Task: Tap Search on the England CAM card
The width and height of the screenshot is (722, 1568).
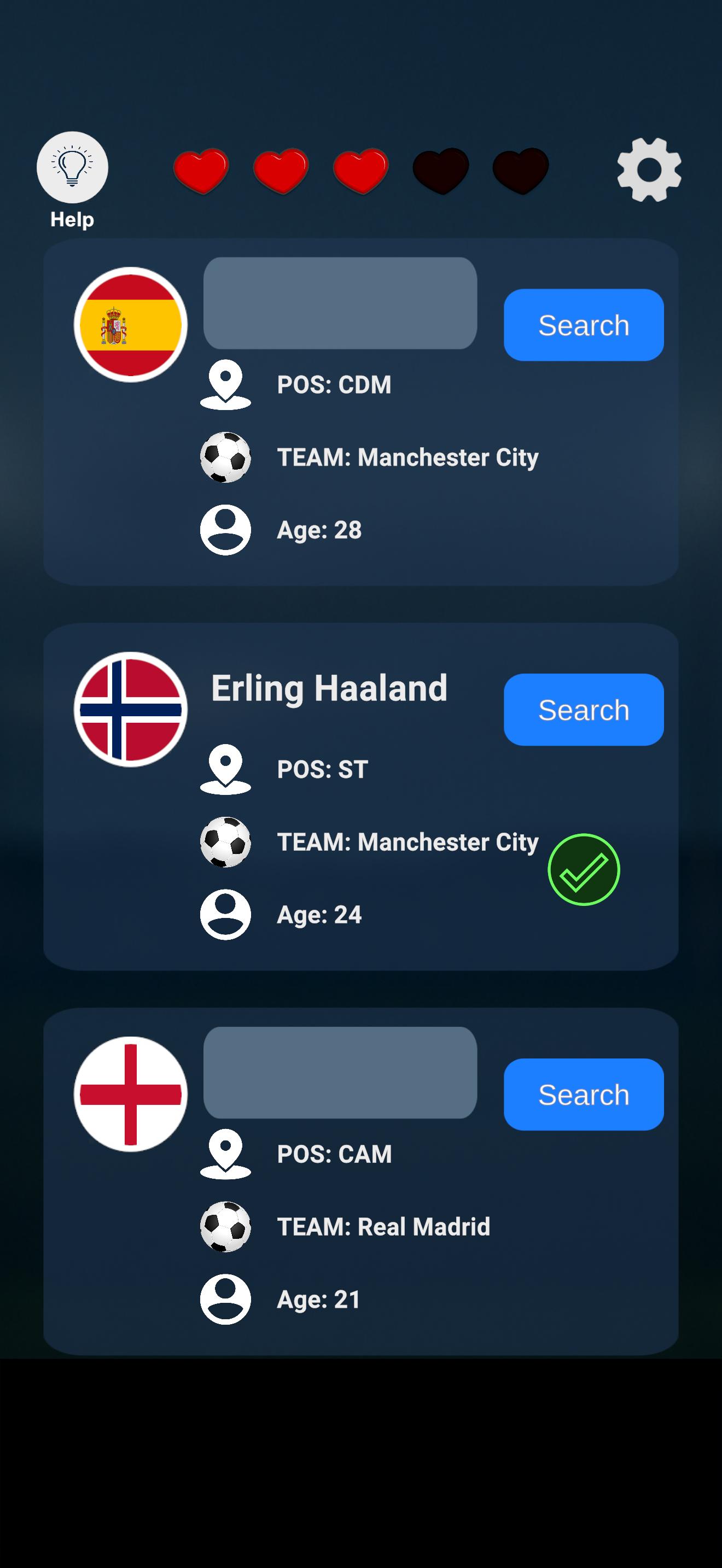Action: tap(583, 1095)
